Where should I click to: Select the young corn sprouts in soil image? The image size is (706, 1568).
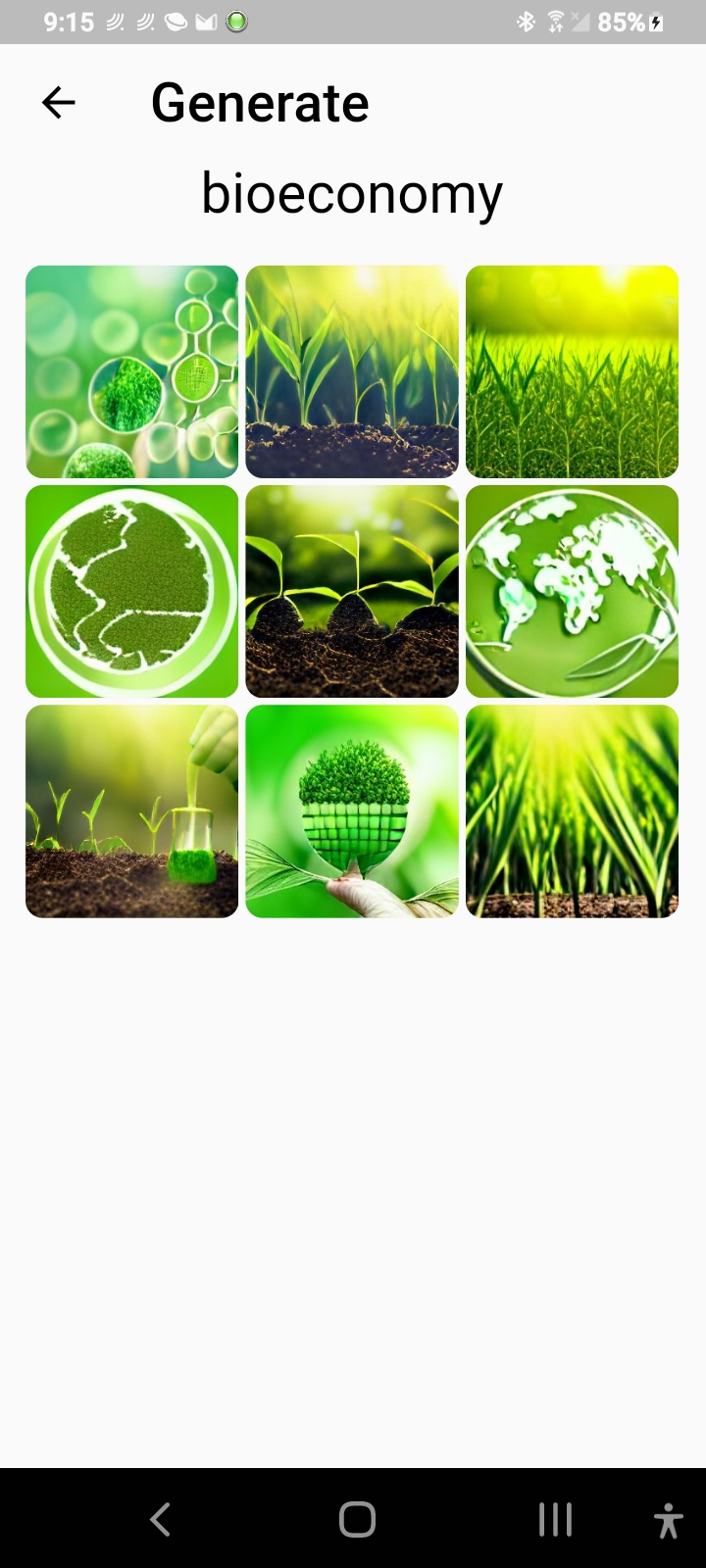click(x=351, y=371)
